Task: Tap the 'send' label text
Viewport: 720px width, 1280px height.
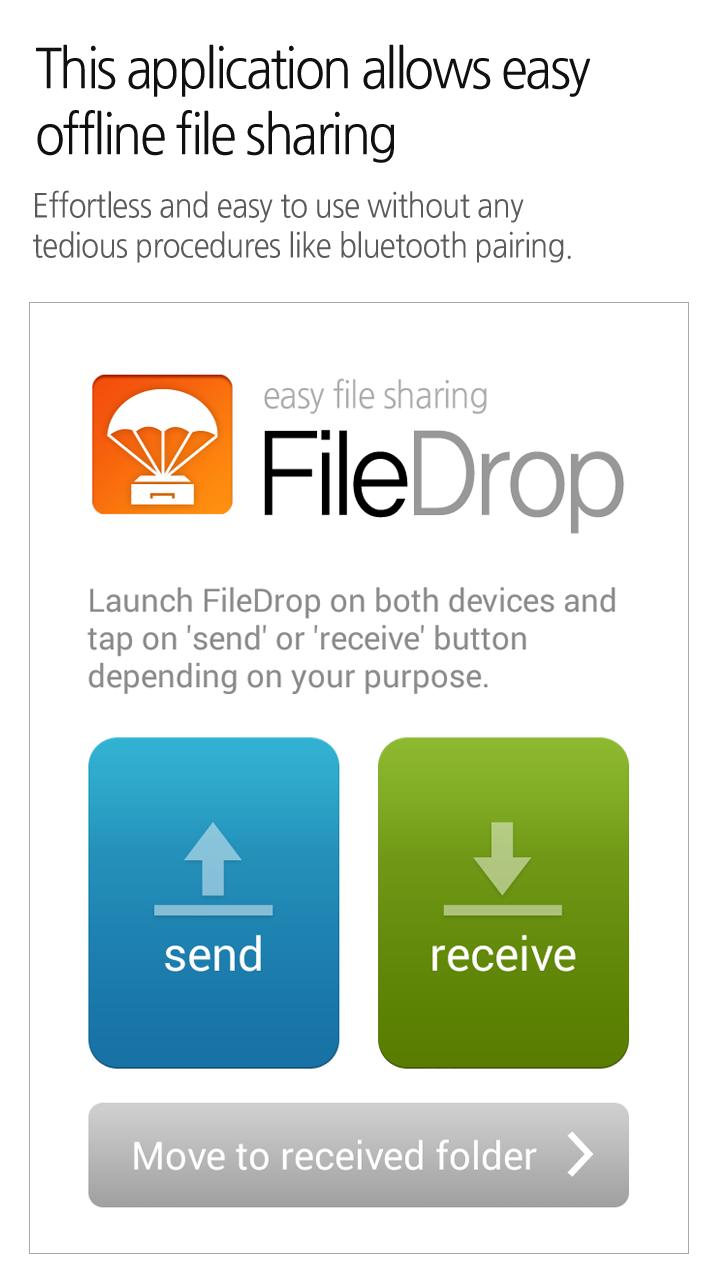Action: pos(213,955)
